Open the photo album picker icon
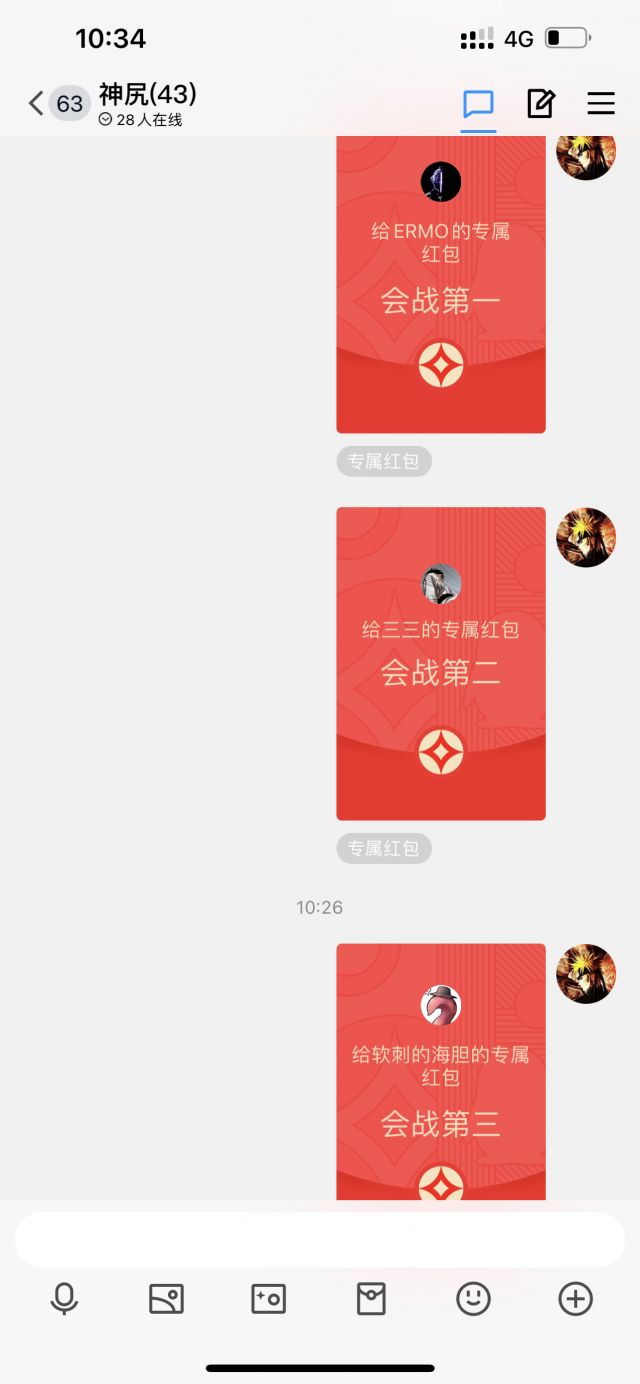Screen dimensions: 640x1384 166,1299
